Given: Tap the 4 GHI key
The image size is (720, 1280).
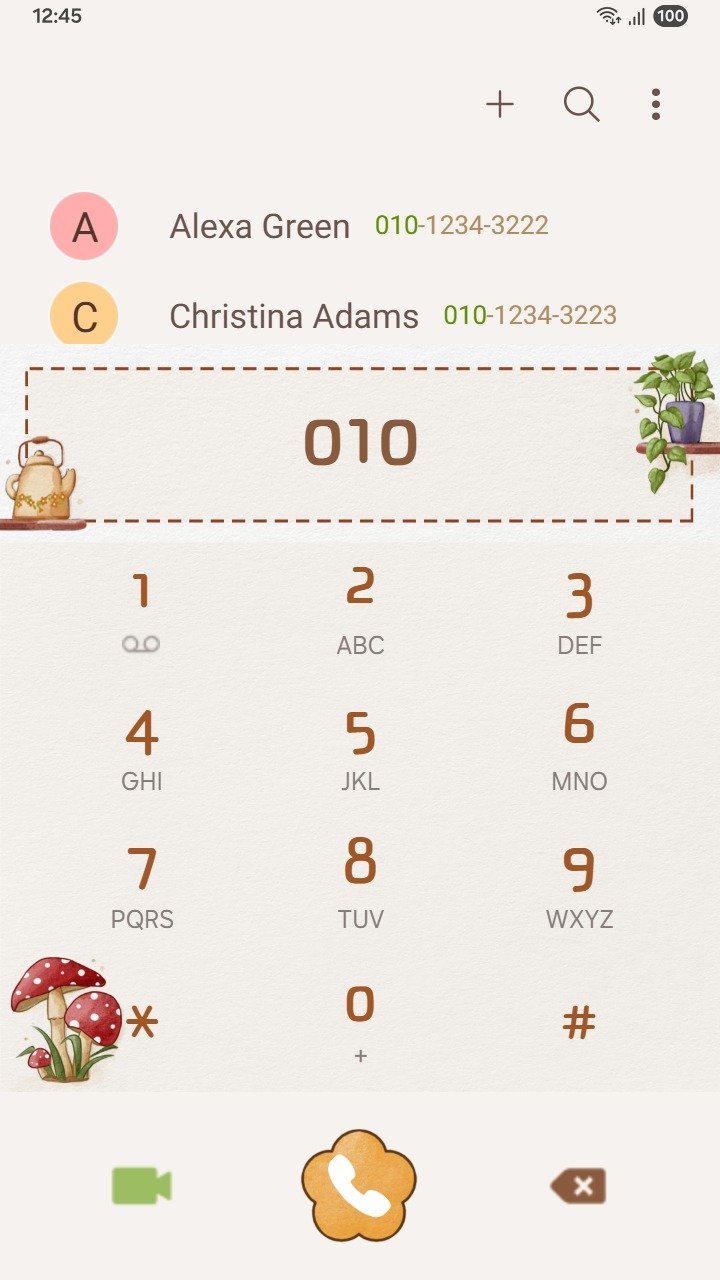Looking at the screenshot, I should (141, 747).
